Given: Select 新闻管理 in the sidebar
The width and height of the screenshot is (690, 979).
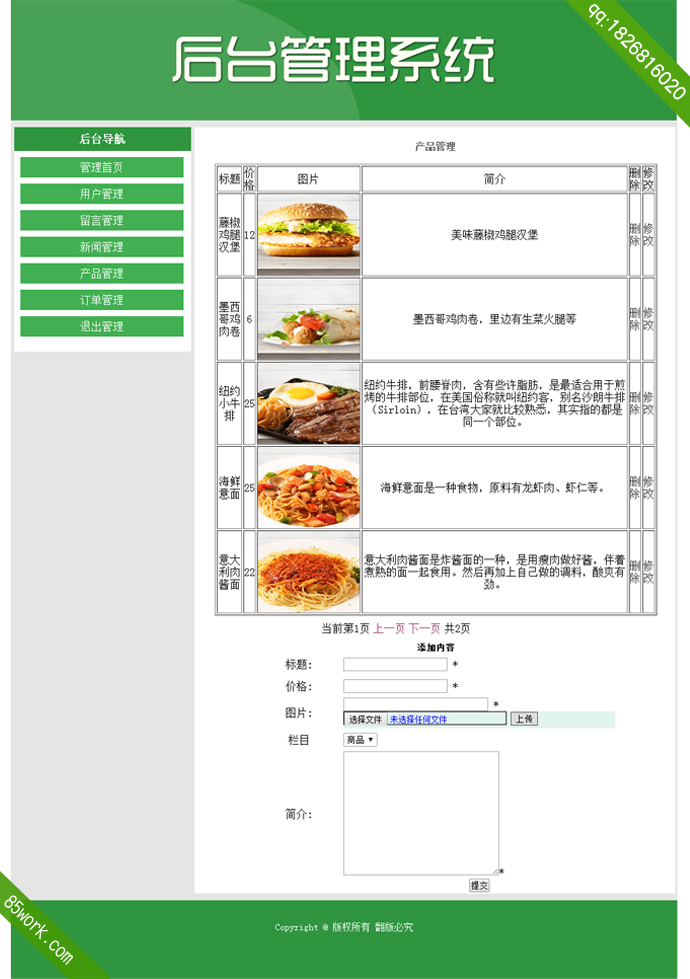Looking at the screenshot, I should pyautogui.click(x=102, y=247).
